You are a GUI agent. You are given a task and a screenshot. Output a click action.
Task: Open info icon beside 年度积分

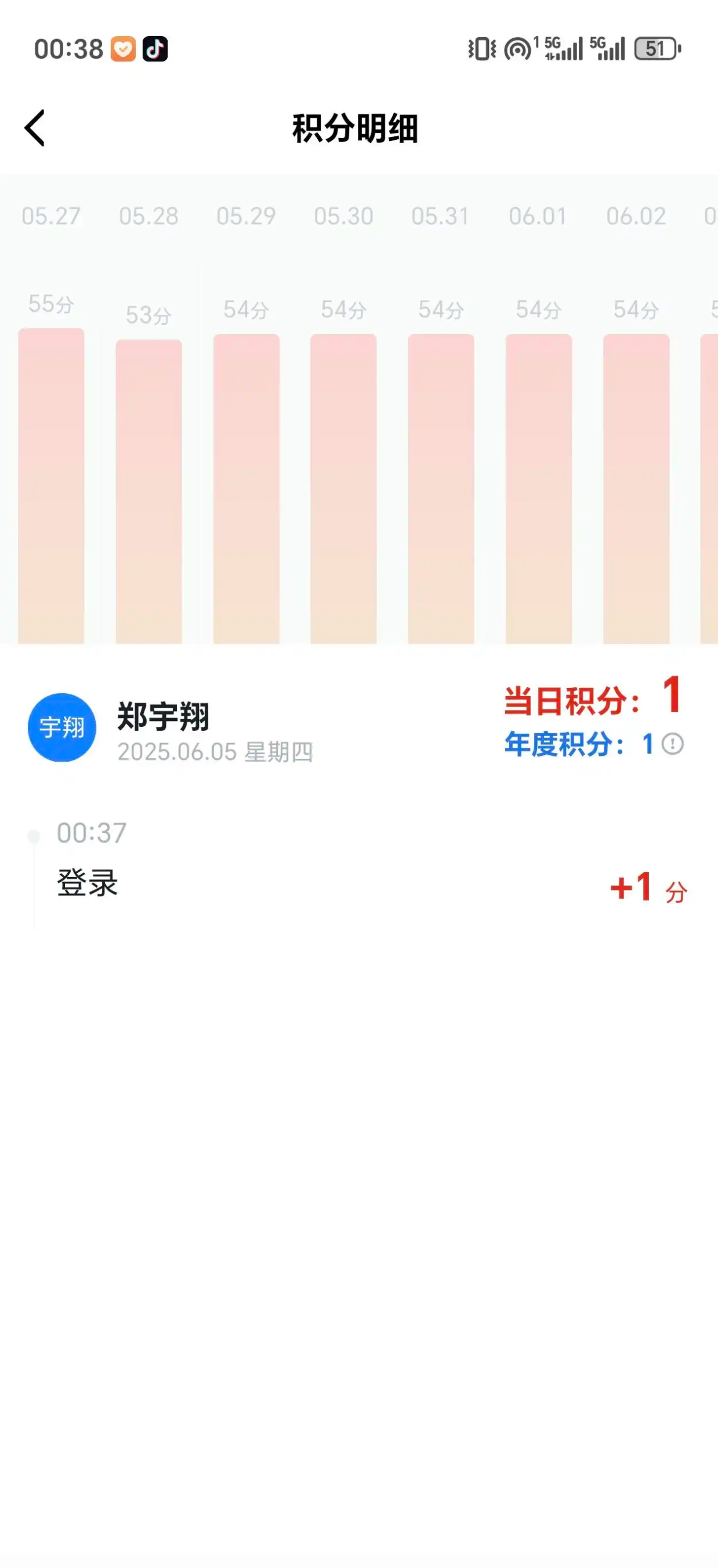click(672, 744)
